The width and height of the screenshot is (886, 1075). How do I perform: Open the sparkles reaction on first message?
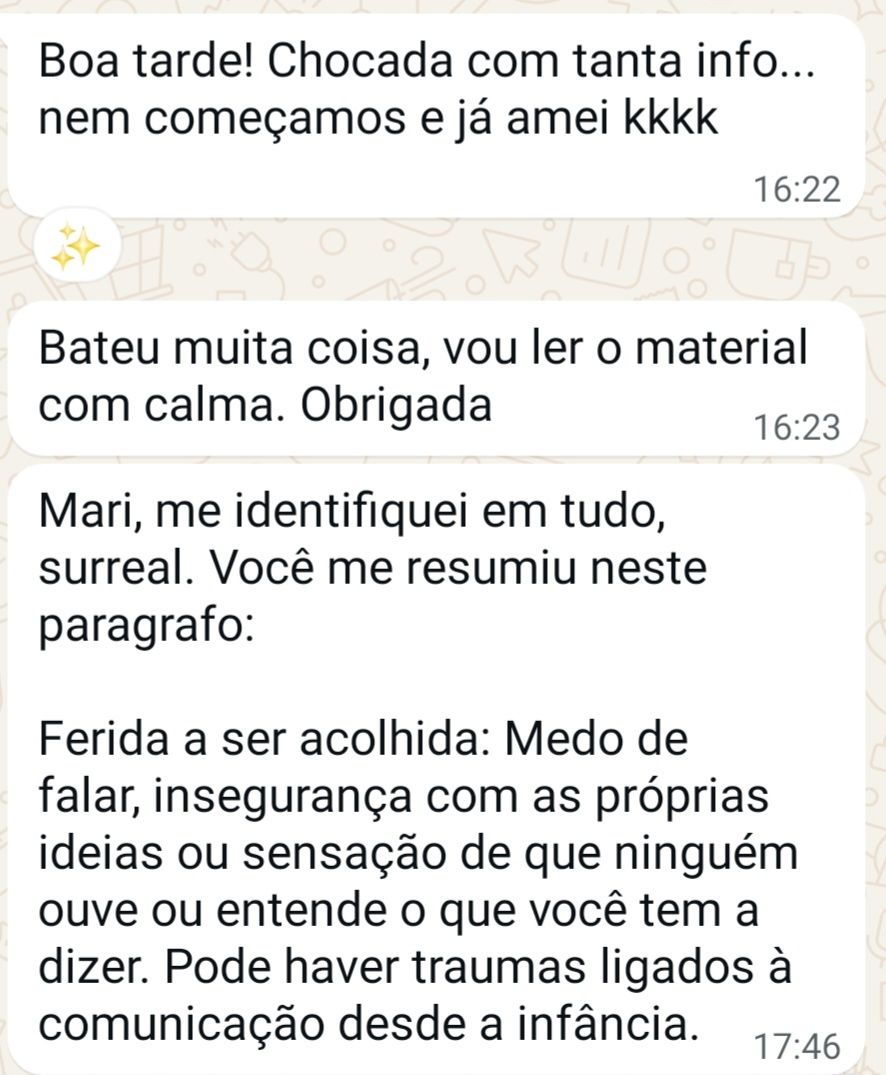(x=76, y=247)
